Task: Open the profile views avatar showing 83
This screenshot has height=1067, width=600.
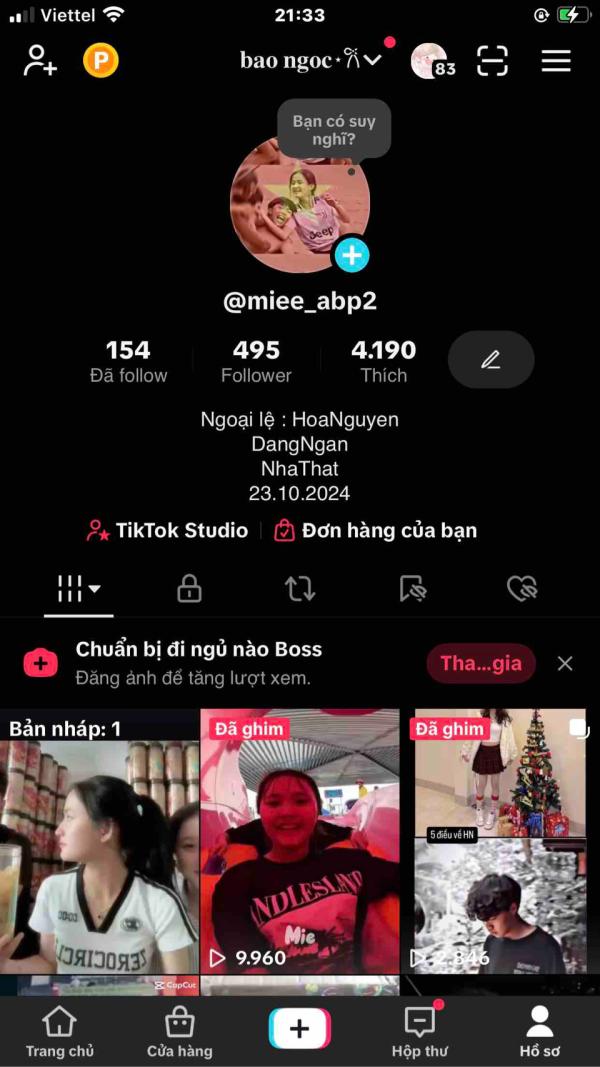Action: click(x=431, y=61)
